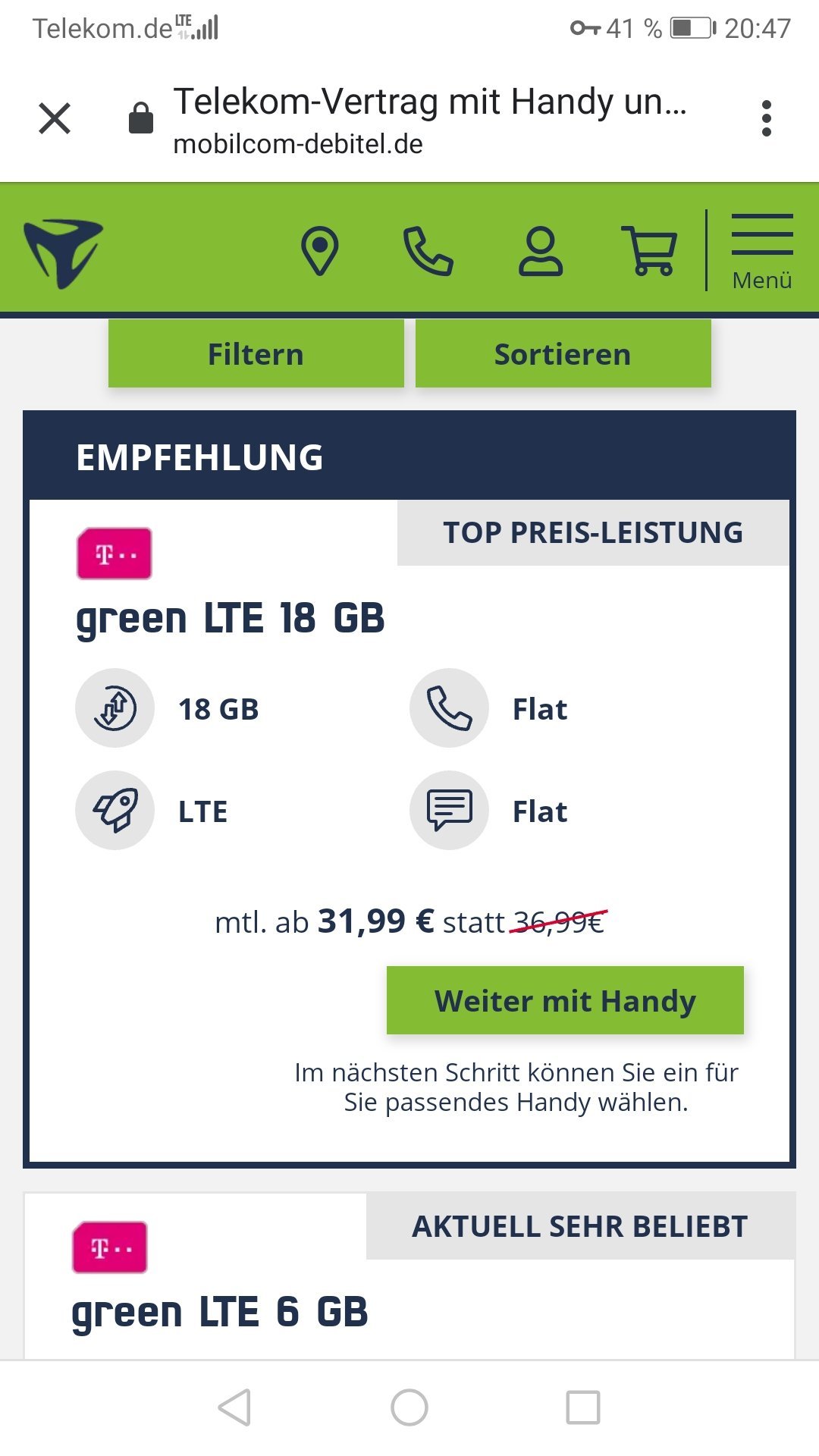
Task: Tap the lock icon for site info
Action: coord(141,118)
